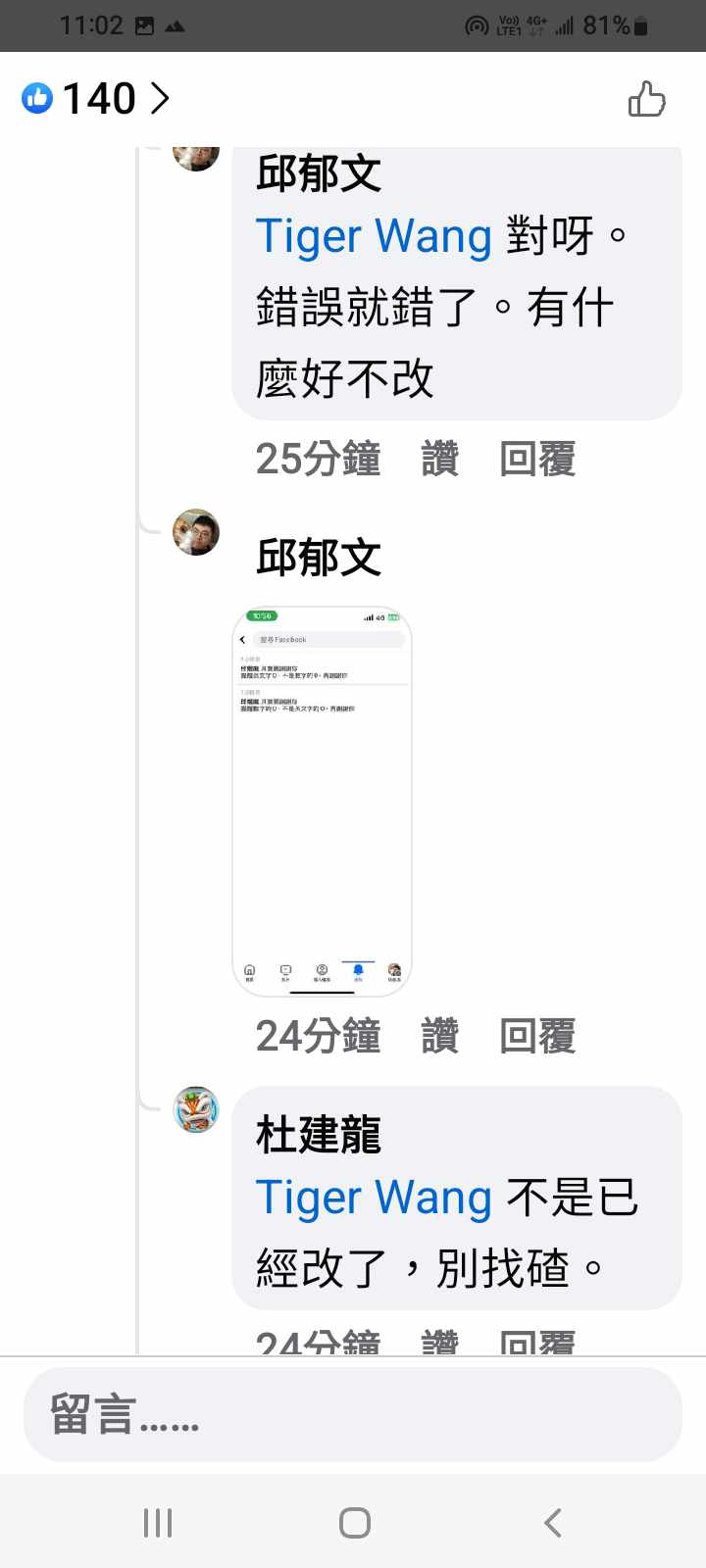Like 邱郁文's screenshot comment from 24分鐘
Image resolution: width=706 pixels, height=1568 pixels.
tap(439, 1036)
